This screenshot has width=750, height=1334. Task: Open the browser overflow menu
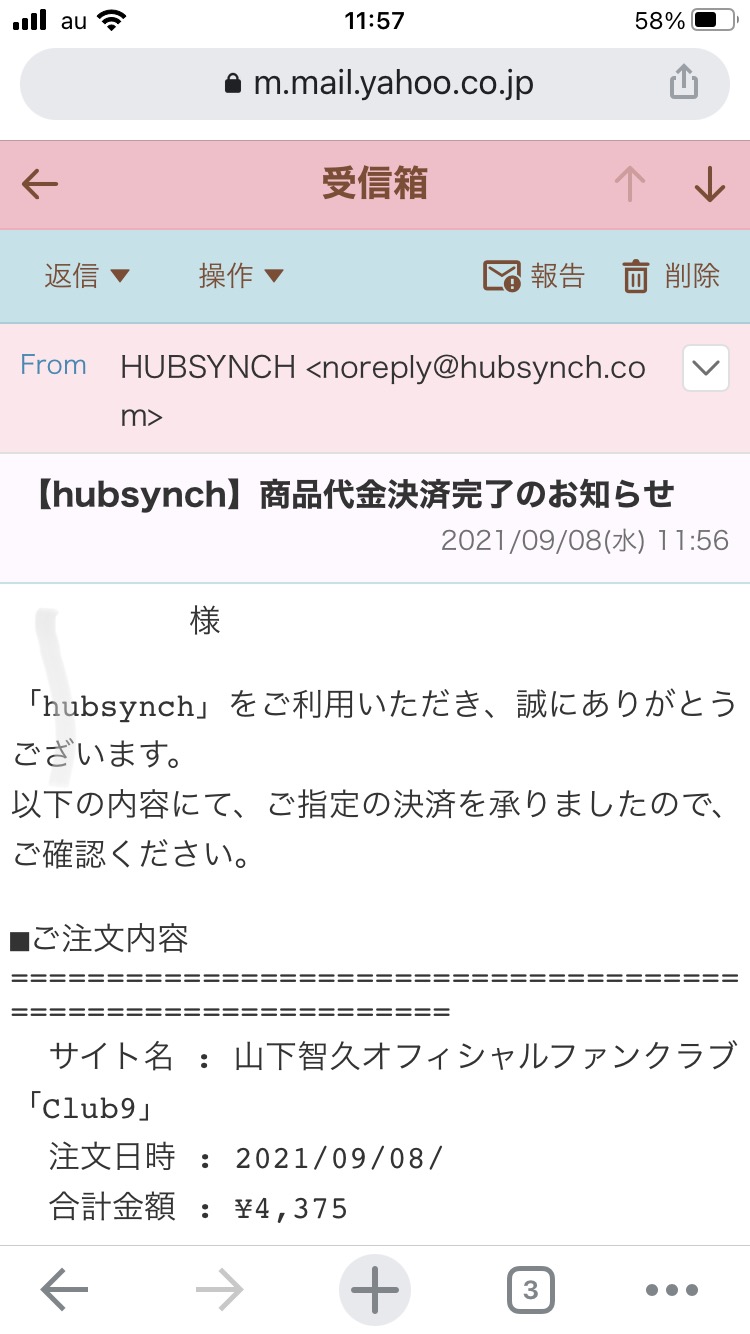coord(671,1290)
